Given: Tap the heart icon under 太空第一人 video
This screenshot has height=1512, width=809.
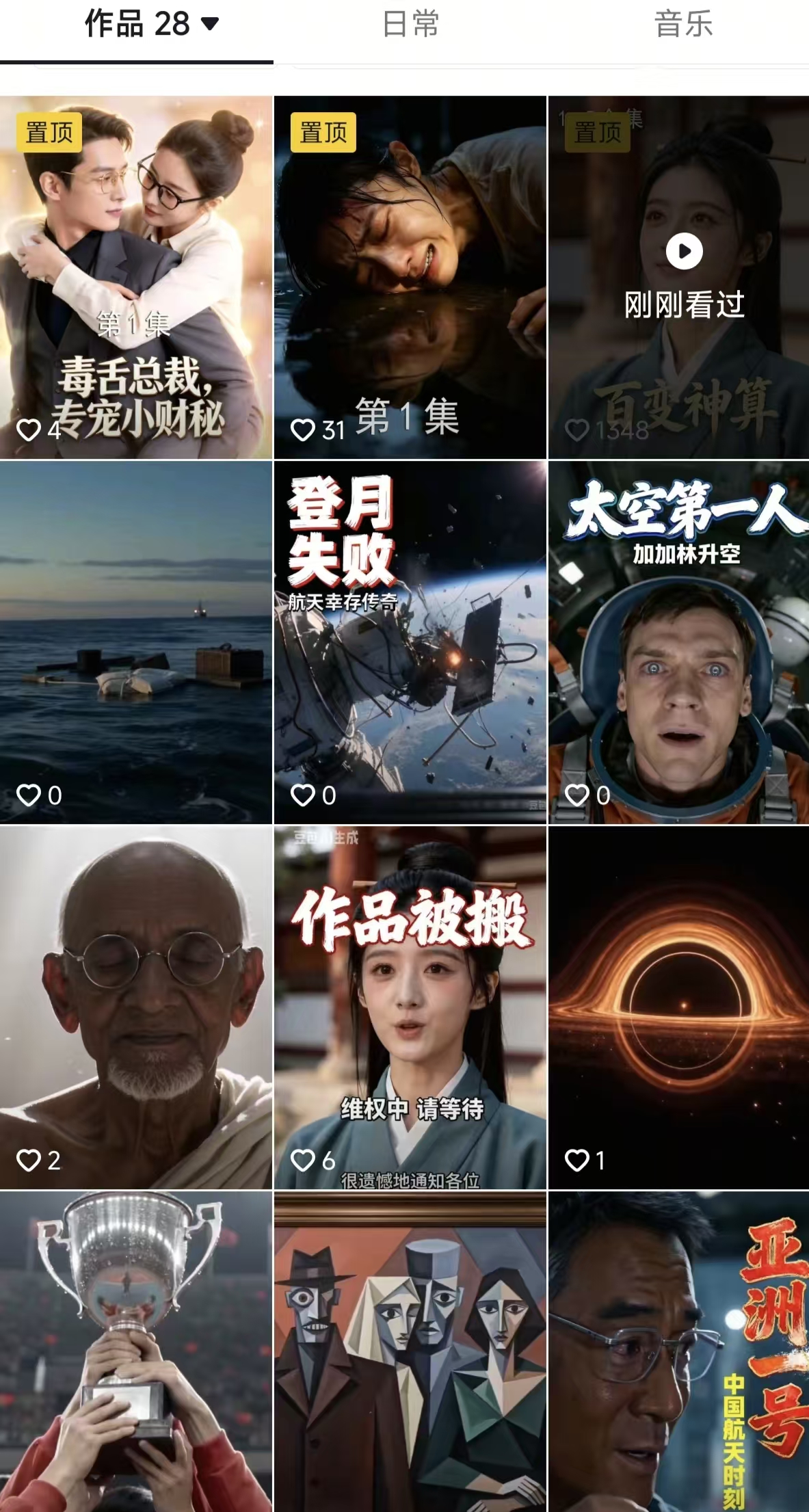Looking at the screenshot, I should (576, 795).
